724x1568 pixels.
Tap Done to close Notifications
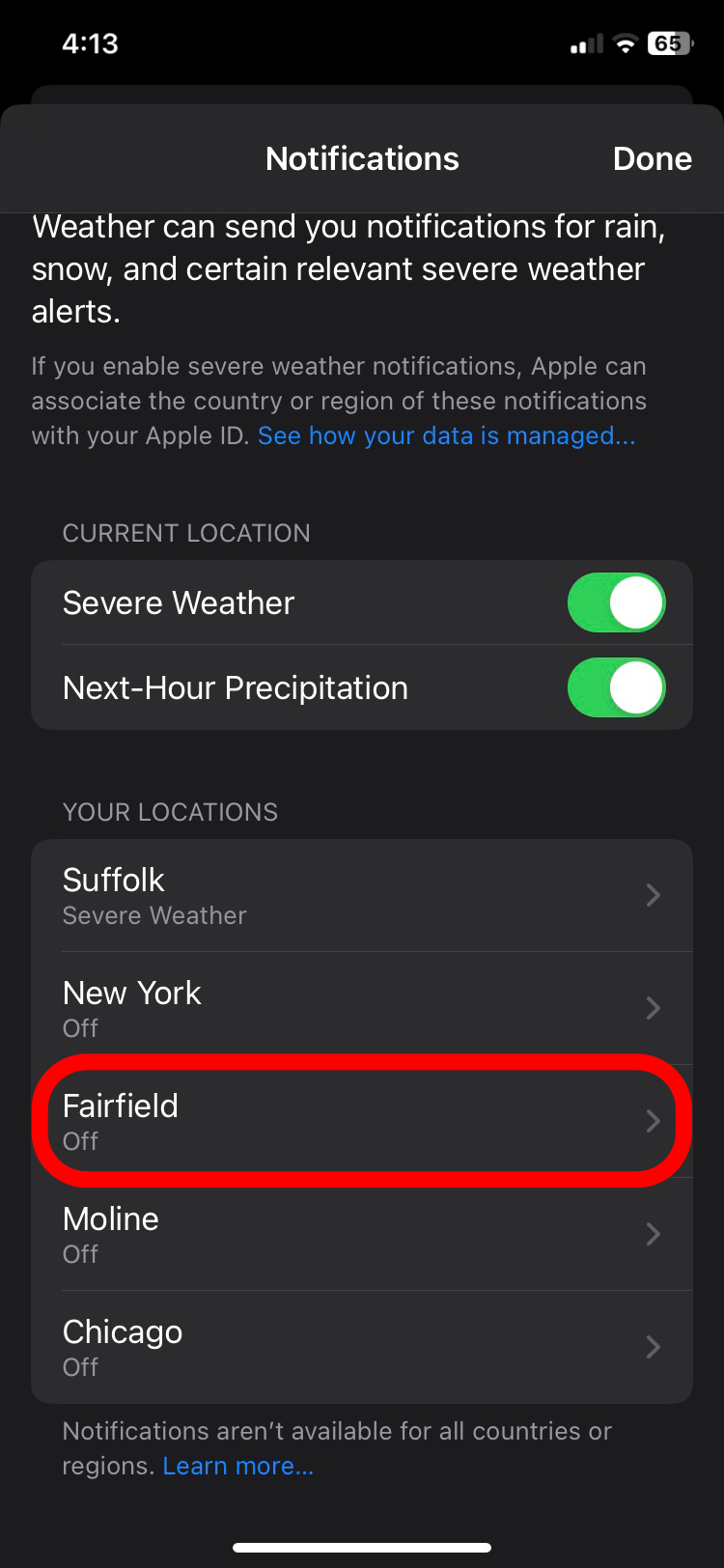tap(652, 158)
